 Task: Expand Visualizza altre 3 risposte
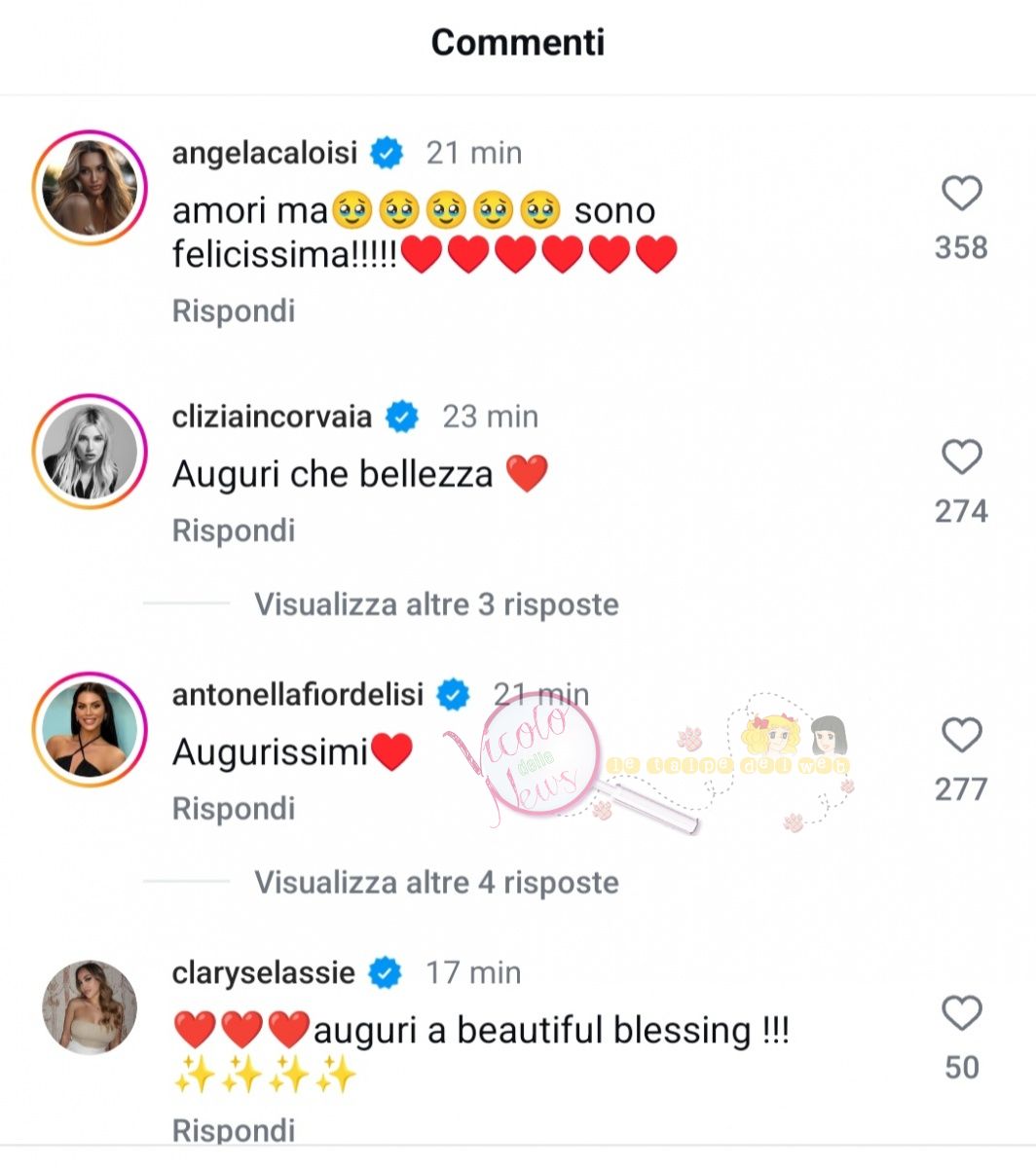click(x=436, y=604)
